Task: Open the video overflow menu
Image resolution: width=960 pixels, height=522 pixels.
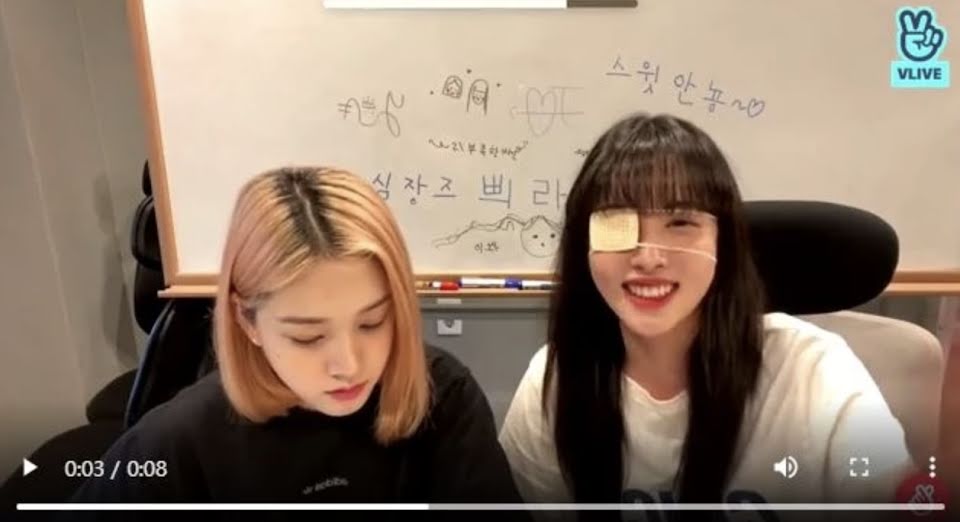Action: 931,467
